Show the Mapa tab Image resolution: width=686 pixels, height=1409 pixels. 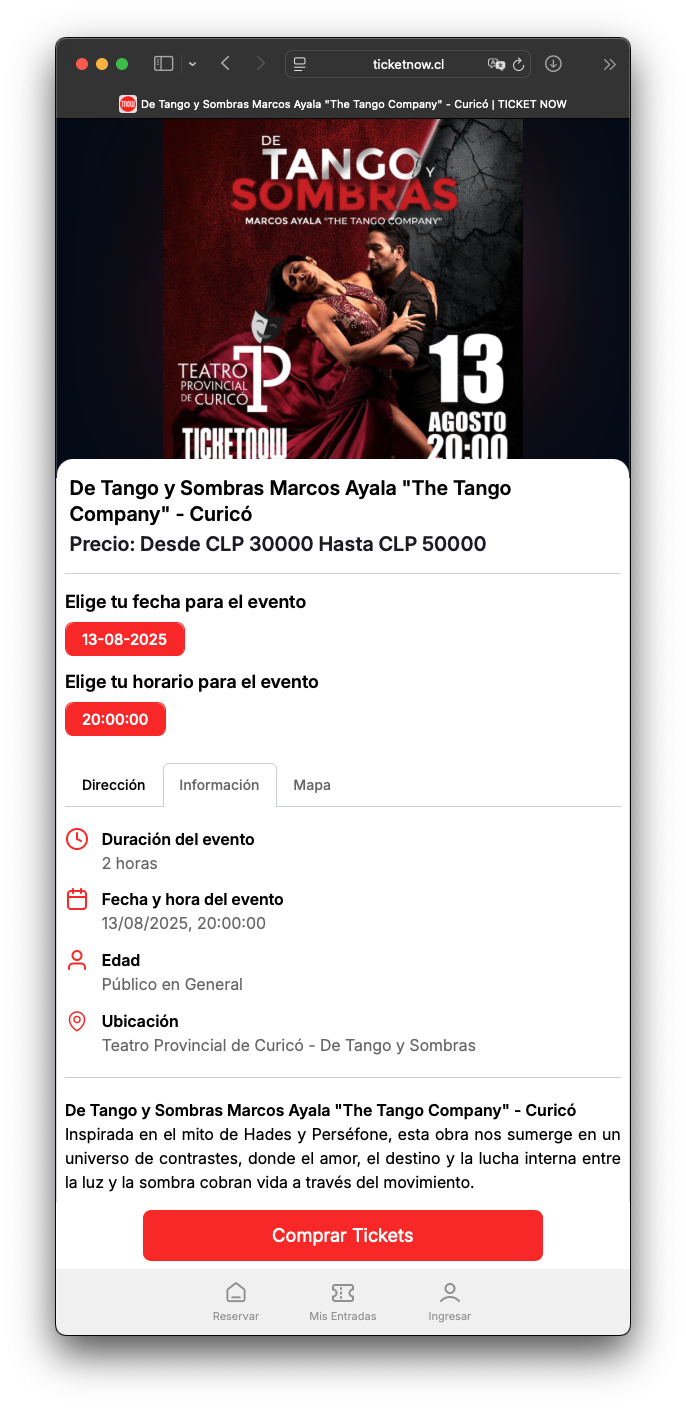[312, 785]
